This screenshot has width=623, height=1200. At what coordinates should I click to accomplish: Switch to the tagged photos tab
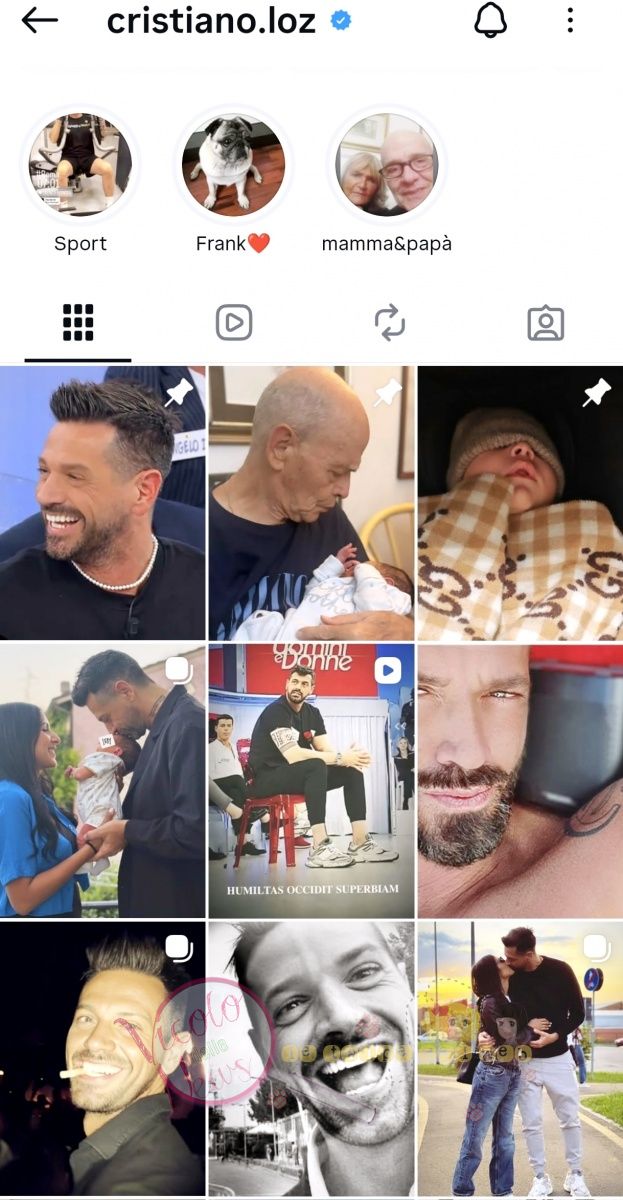coord(545,322)
